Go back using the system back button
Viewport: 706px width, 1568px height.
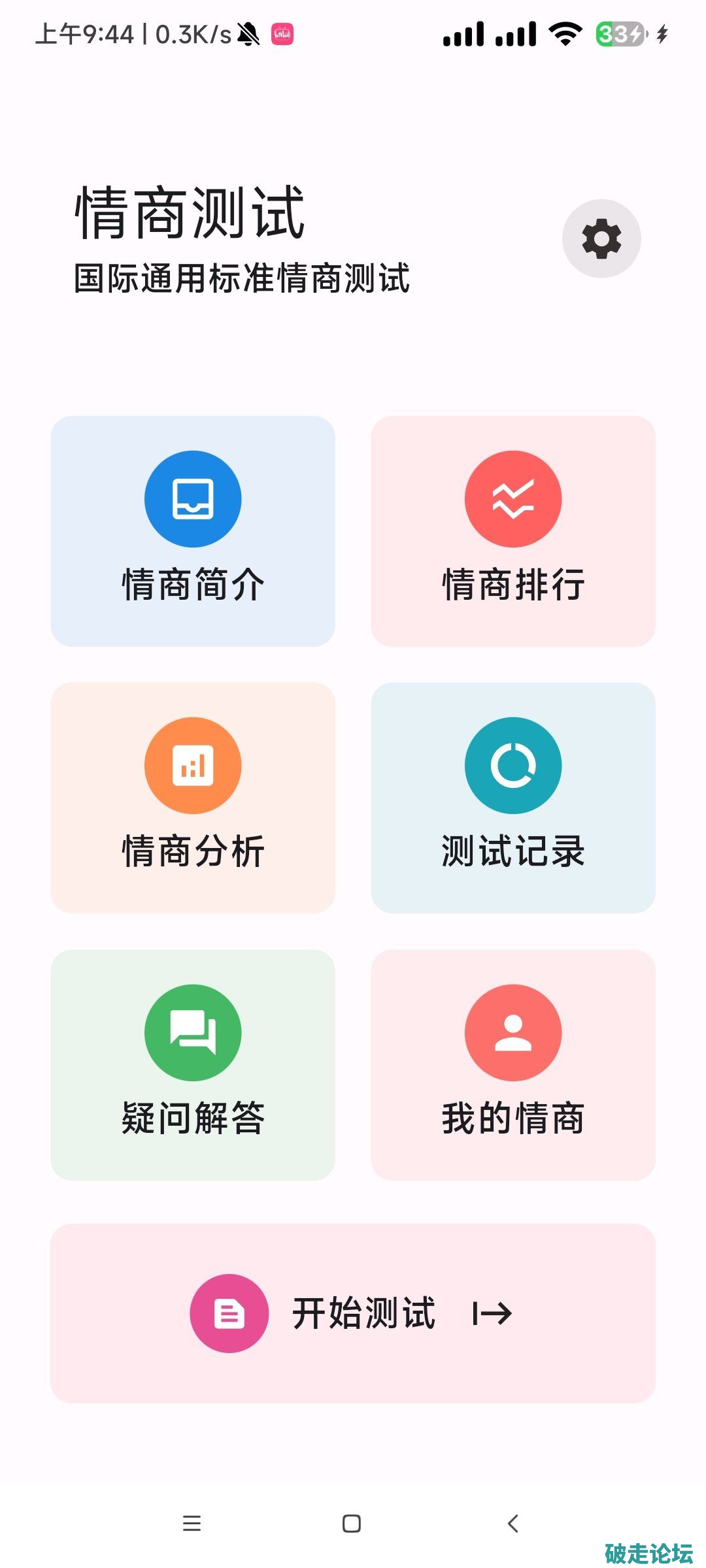513,1524
